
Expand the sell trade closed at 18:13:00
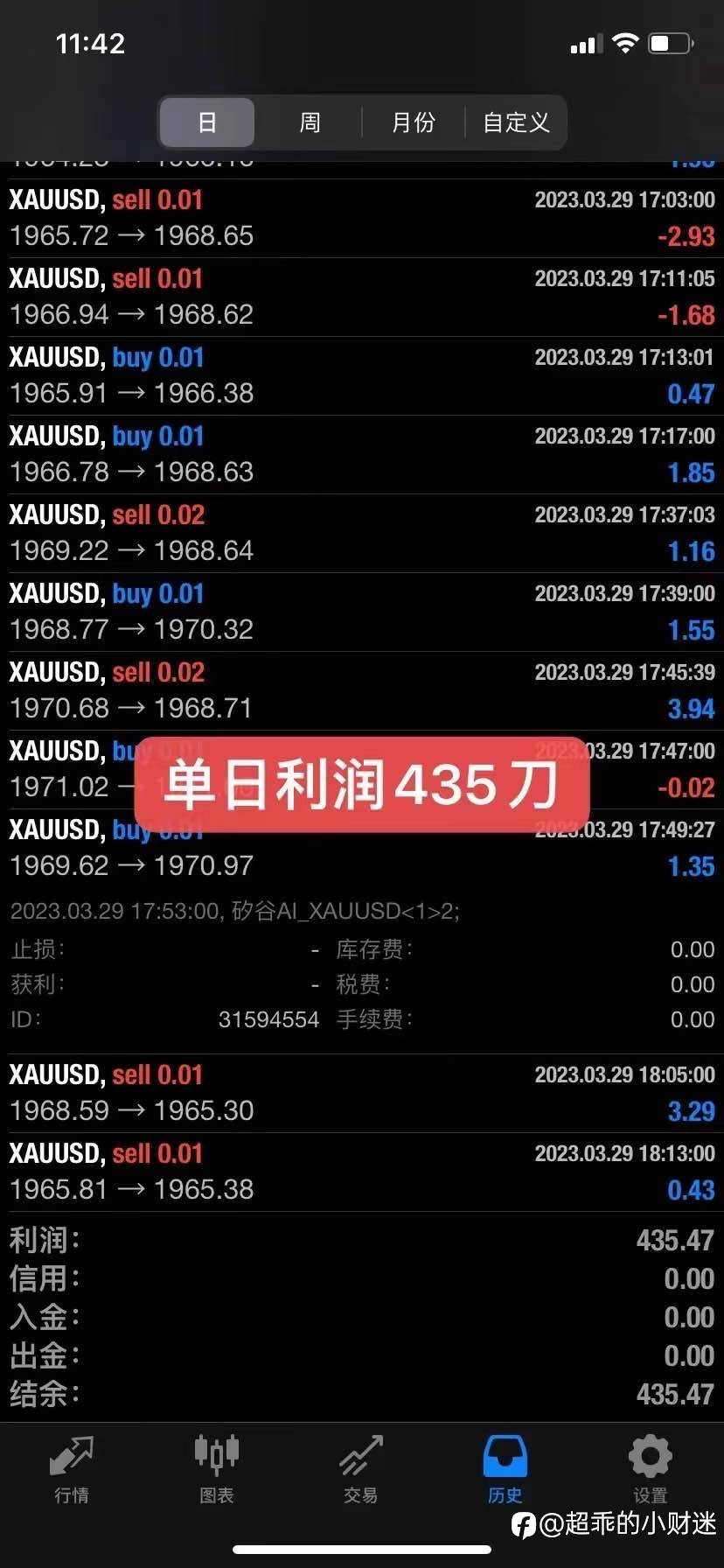362,1172
